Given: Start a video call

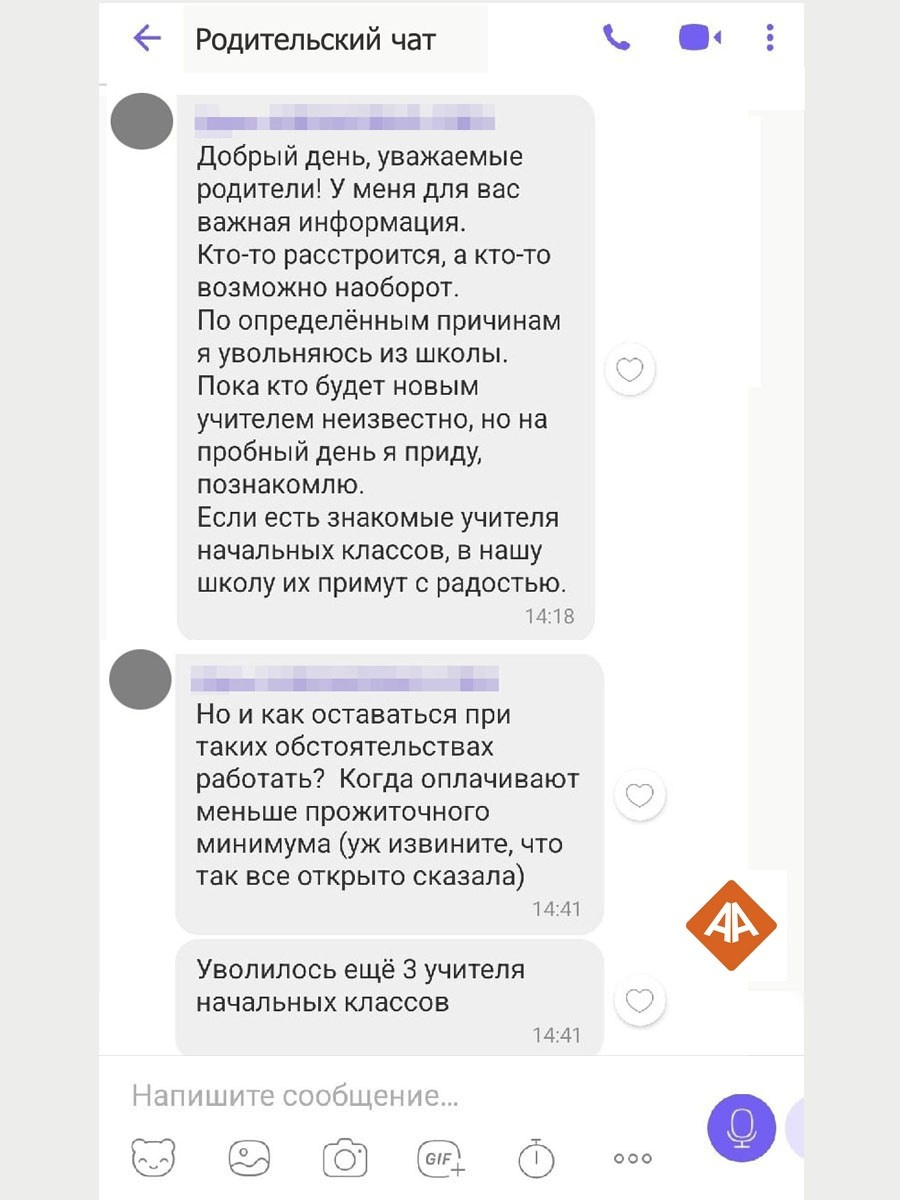Looking at the screenshot, I should click(x=700, y=38).
